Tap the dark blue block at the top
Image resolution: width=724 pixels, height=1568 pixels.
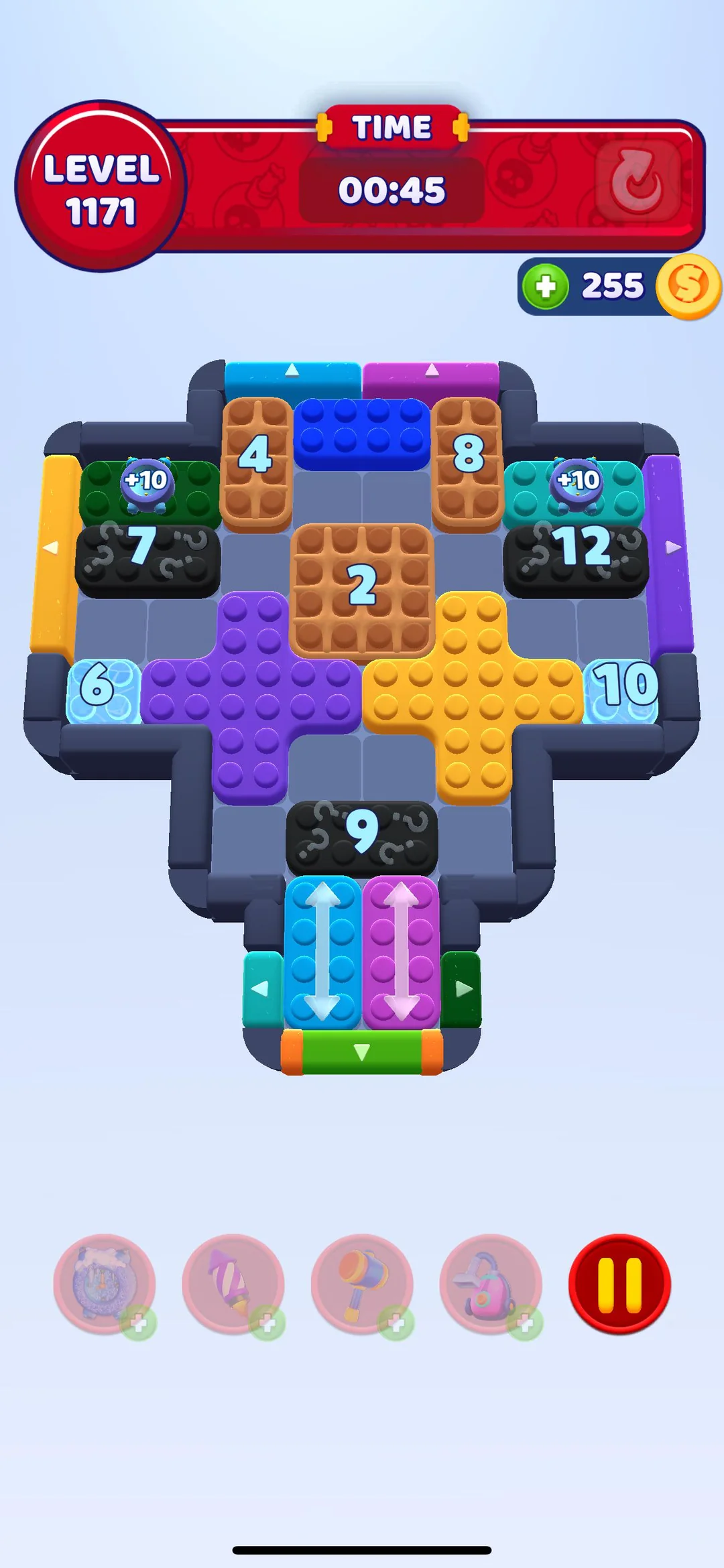coord(362,434)
